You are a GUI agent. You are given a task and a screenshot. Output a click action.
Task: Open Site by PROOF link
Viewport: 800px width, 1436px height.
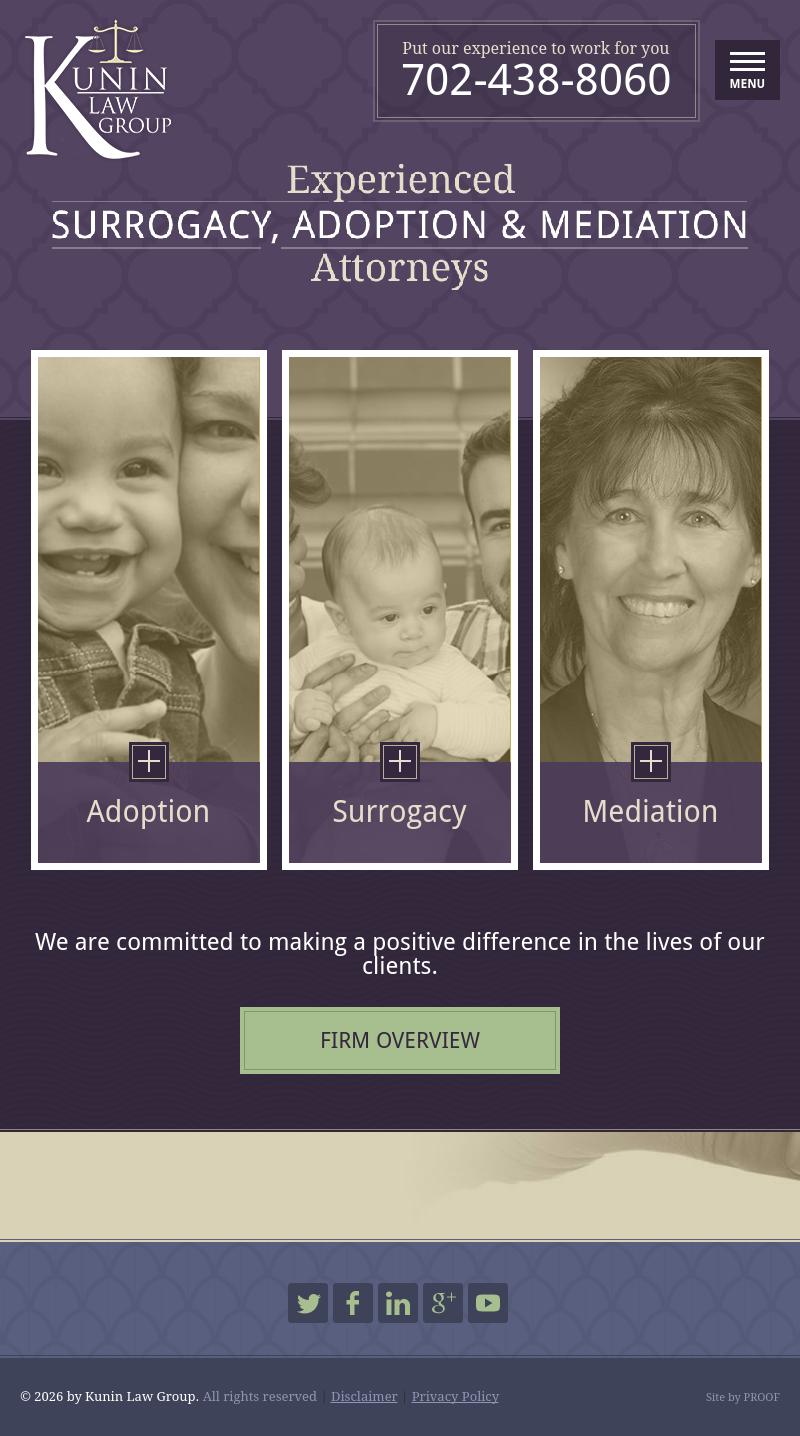[742, 1397]
